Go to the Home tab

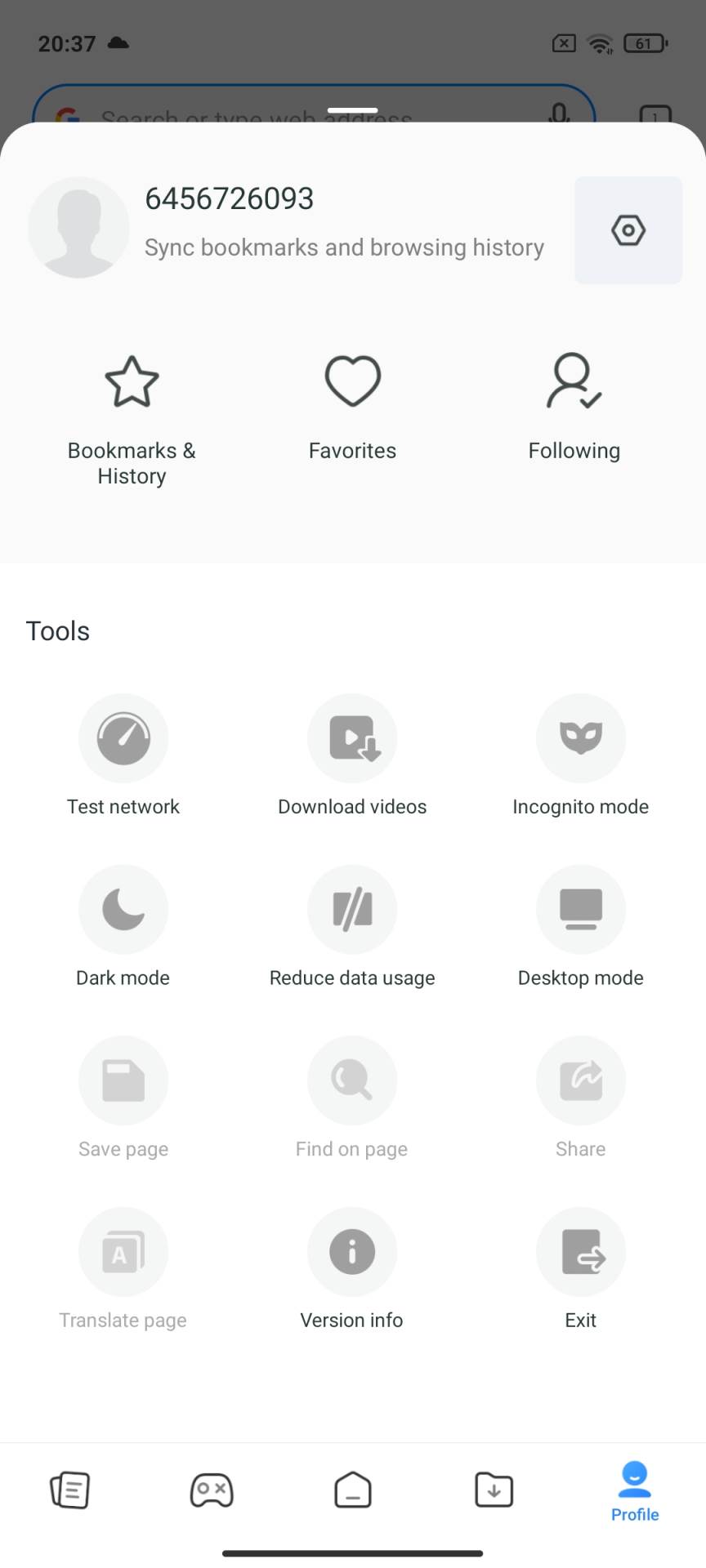352,1490
